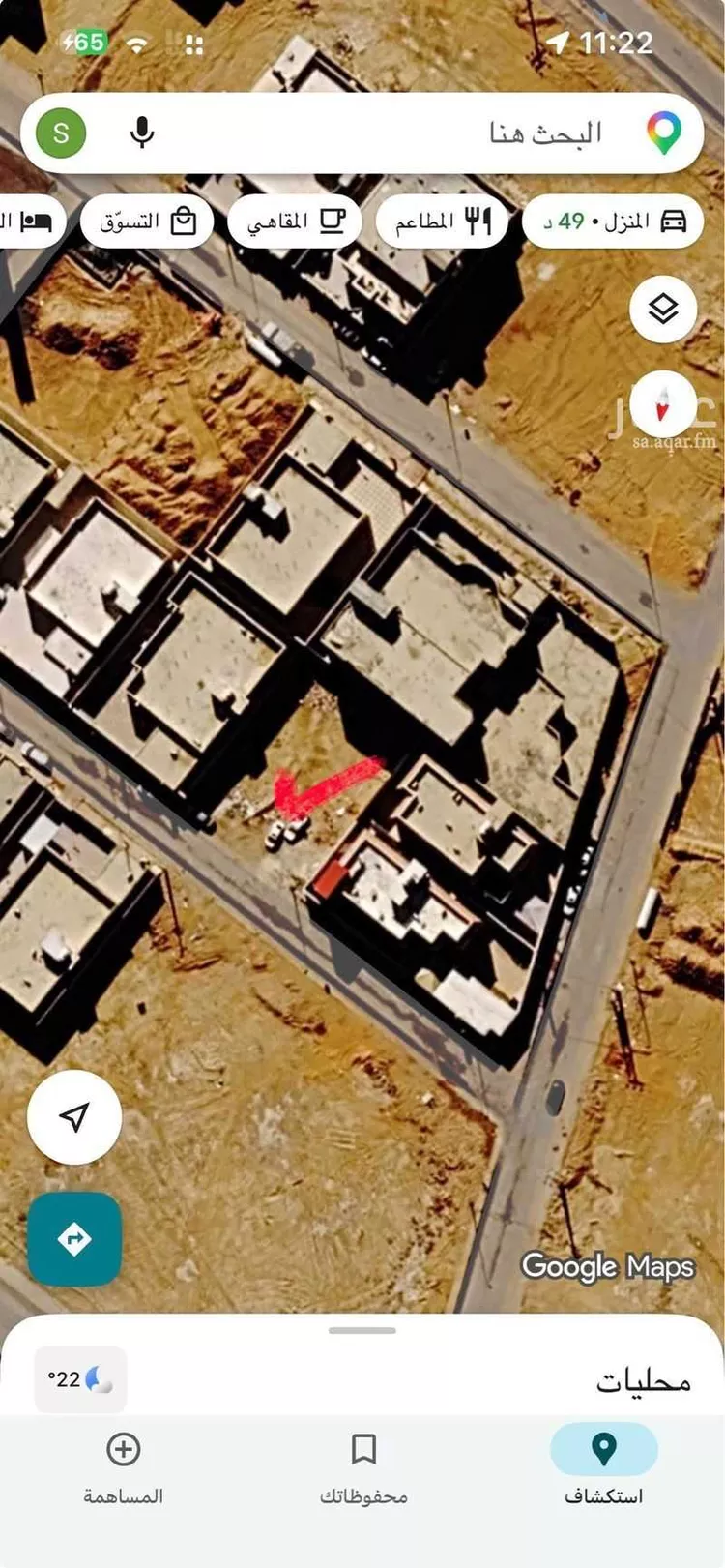Open the محفوظاتك saved tab
Screen dimensions: 725x1568
362,1466
